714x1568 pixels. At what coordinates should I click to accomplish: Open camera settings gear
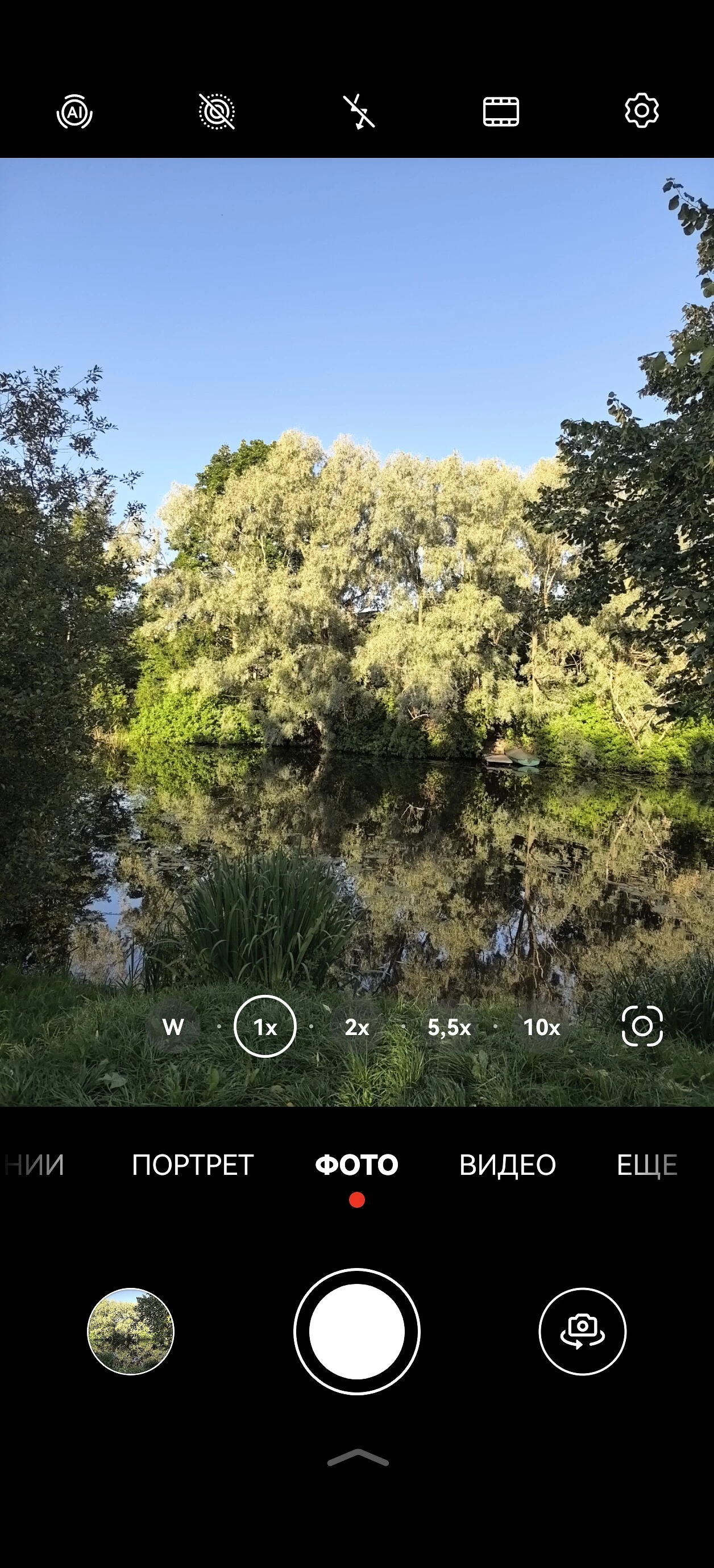click(641, 111)
